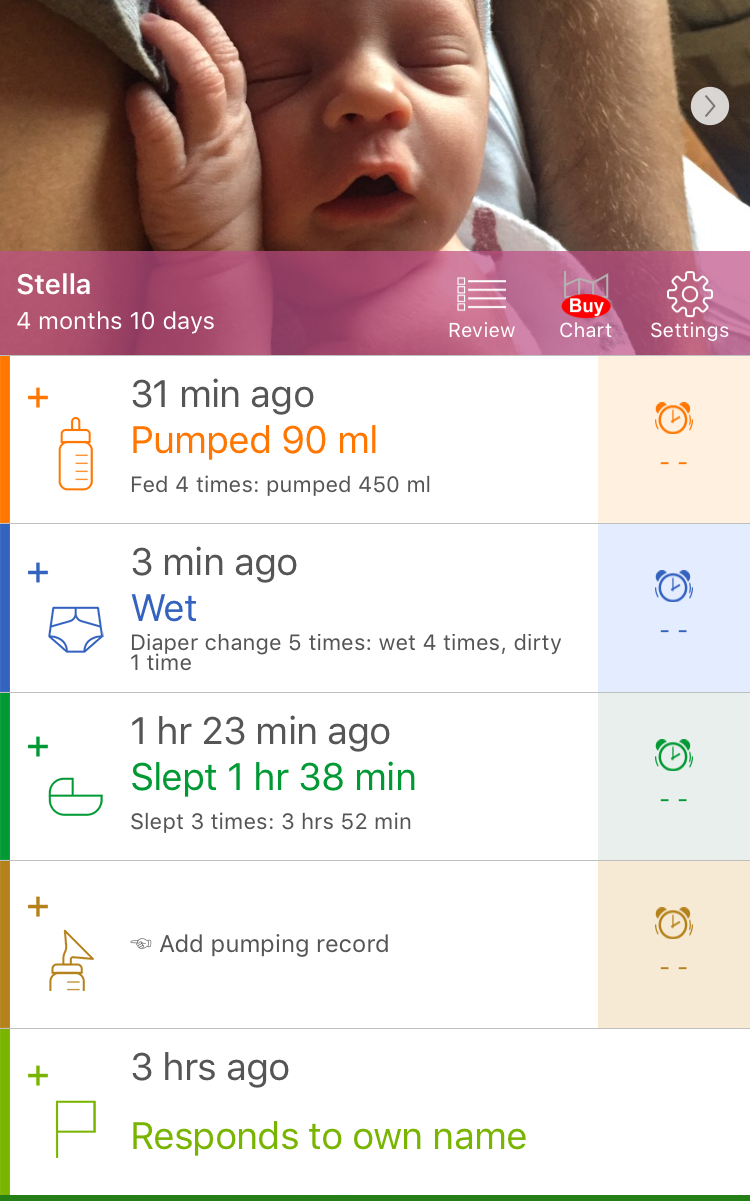
Task: Open Settings gear
Action: click(689, 307)
